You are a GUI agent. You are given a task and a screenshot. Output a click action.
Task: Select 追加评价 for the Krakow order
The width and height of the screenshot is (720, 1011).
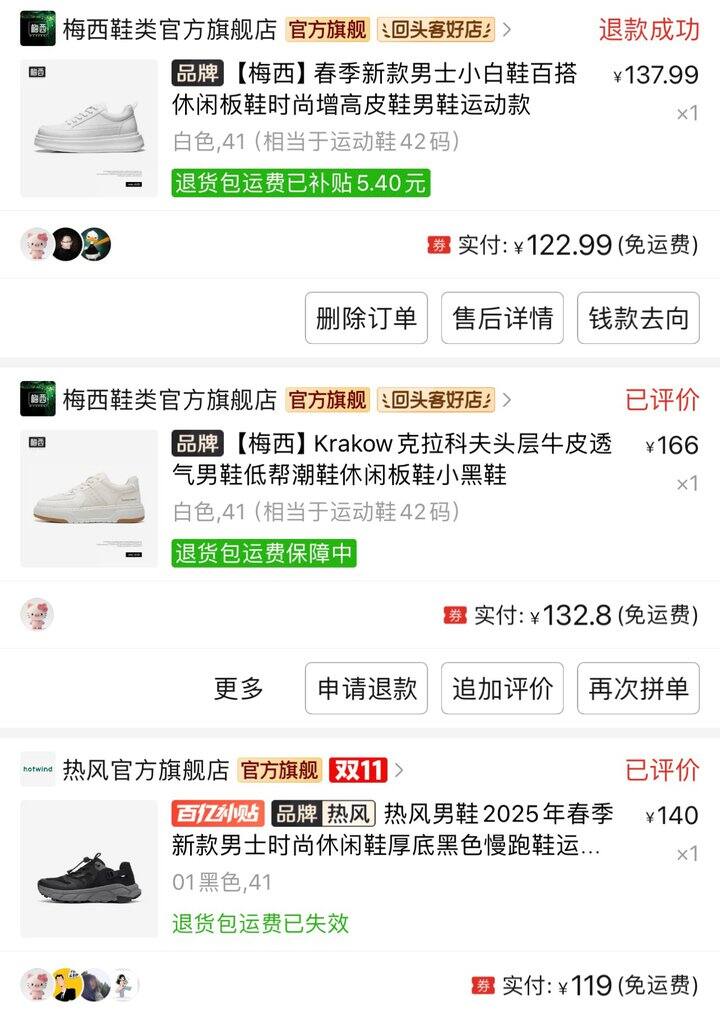click(x=502, y=688)
